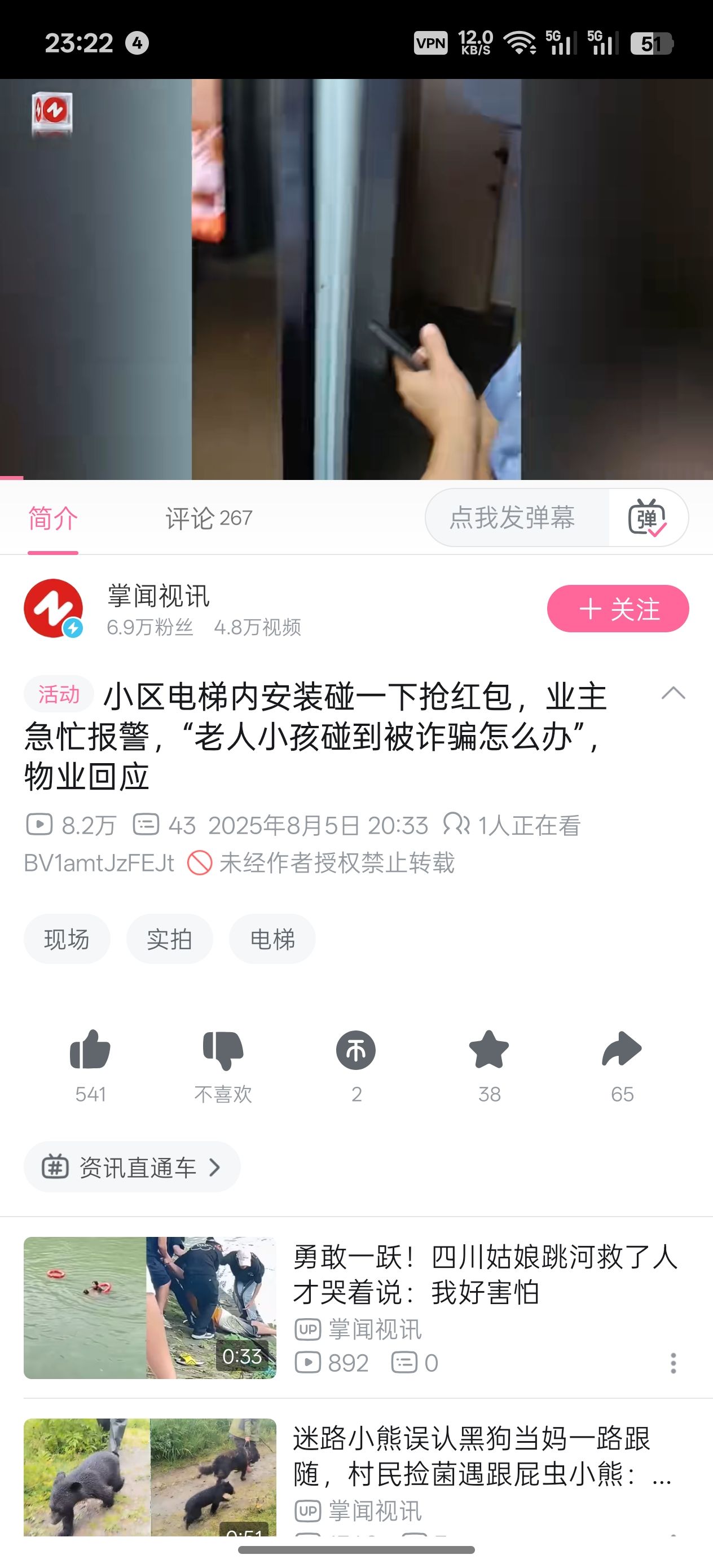Open the 现场 tag chip
713x1568 pixels.
pos(67,939)
